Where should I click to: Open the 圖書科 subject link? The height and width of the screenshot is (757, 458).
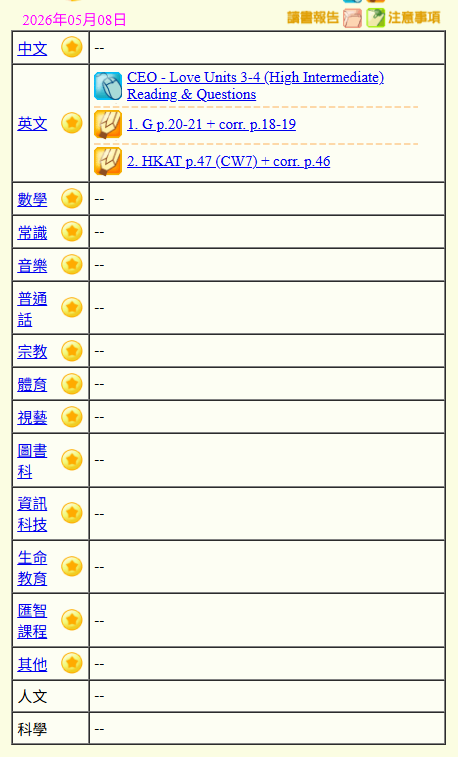(32, 461)
